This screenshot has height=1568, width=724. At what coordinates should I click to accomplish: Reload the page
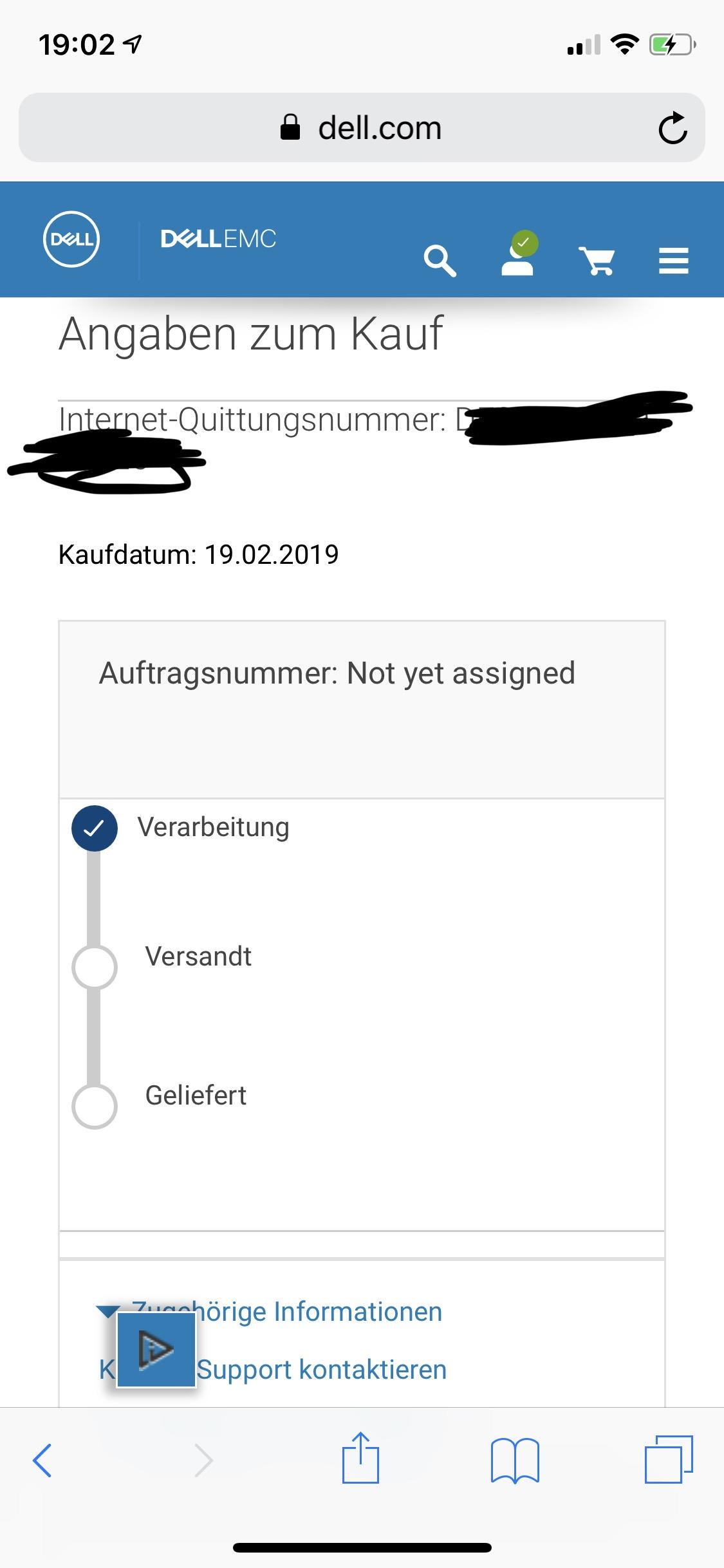(x=673, y=127)
